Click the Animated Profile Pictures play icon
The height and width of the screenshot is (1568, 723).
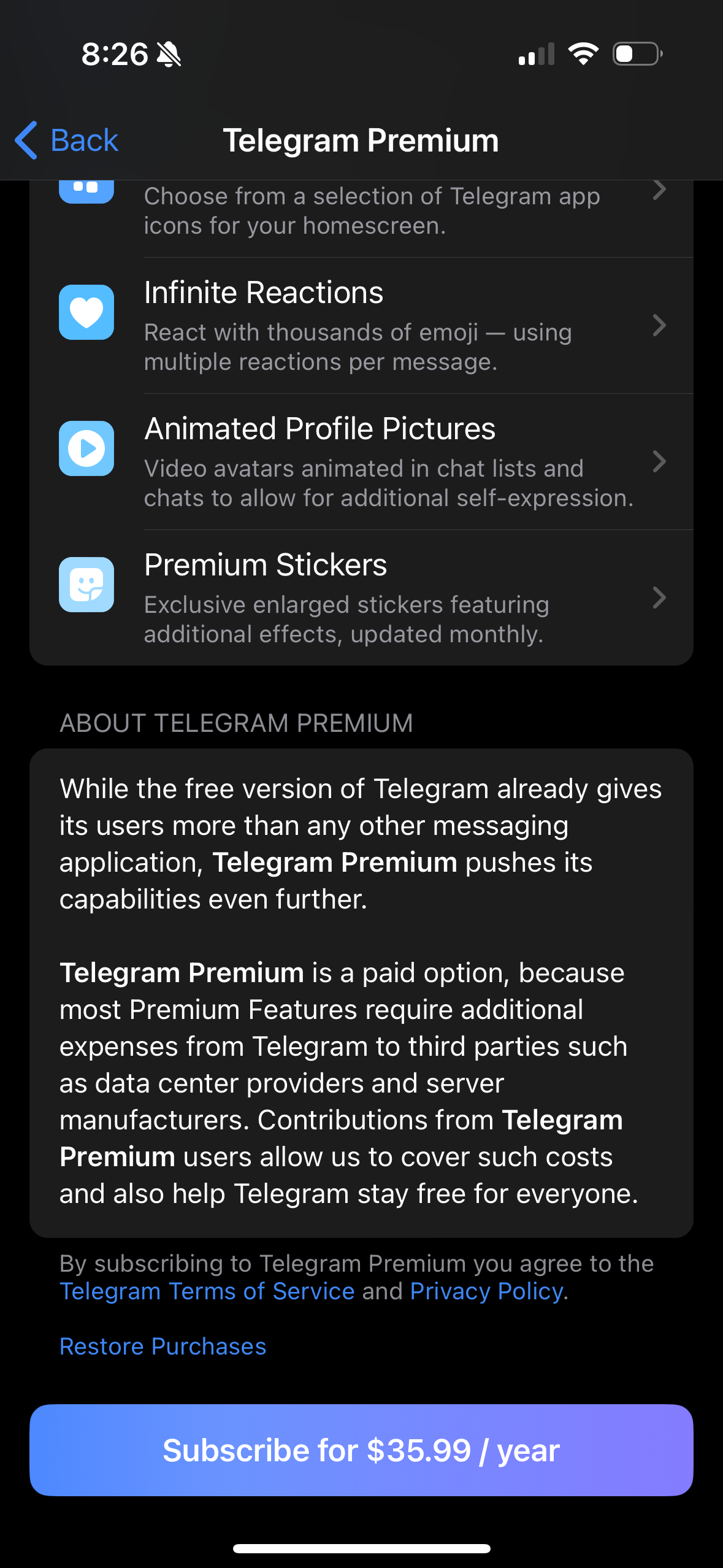coord(86,448)
